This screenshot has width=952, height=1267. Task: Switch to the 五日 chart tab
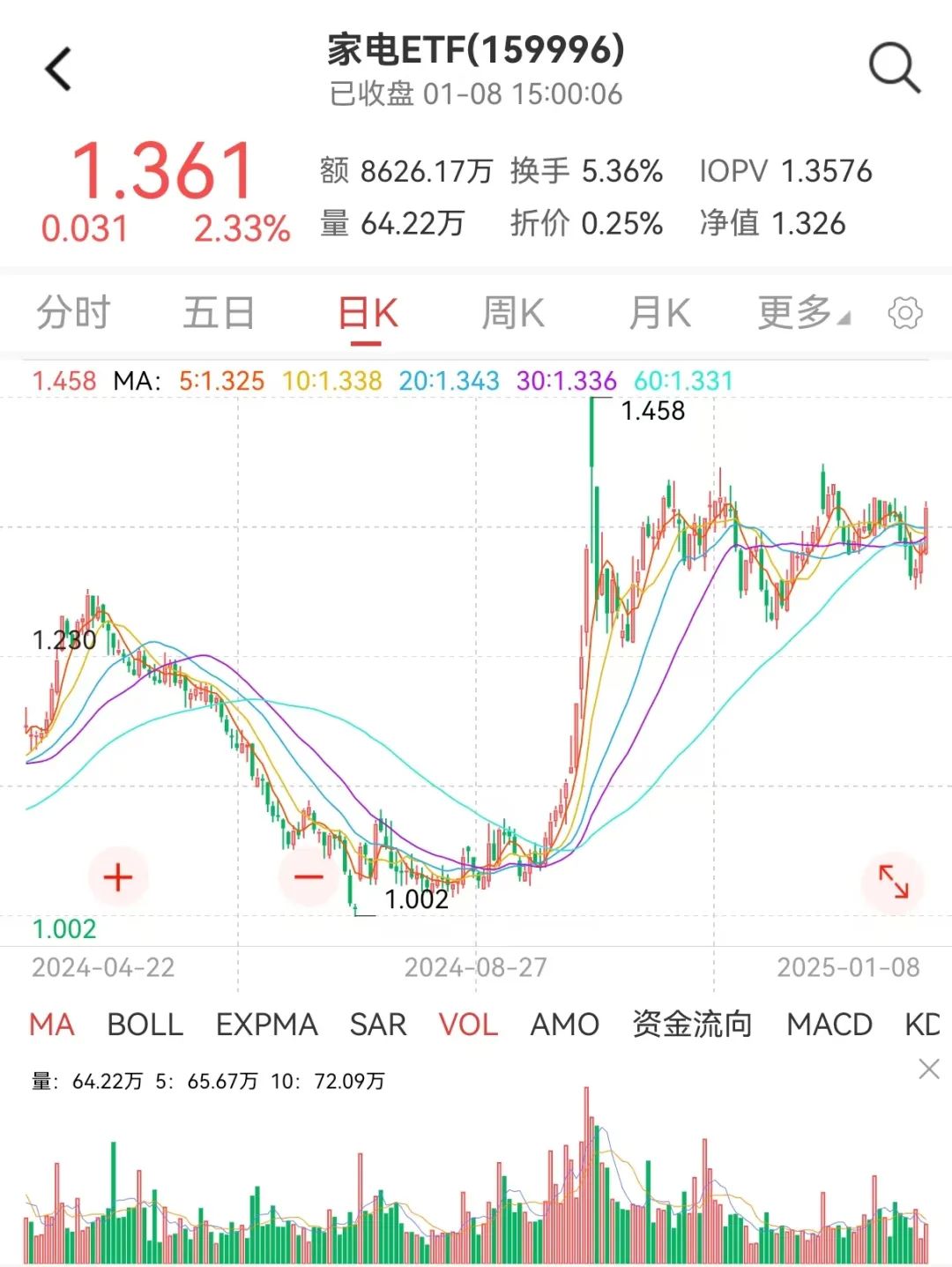click(219, 313)
